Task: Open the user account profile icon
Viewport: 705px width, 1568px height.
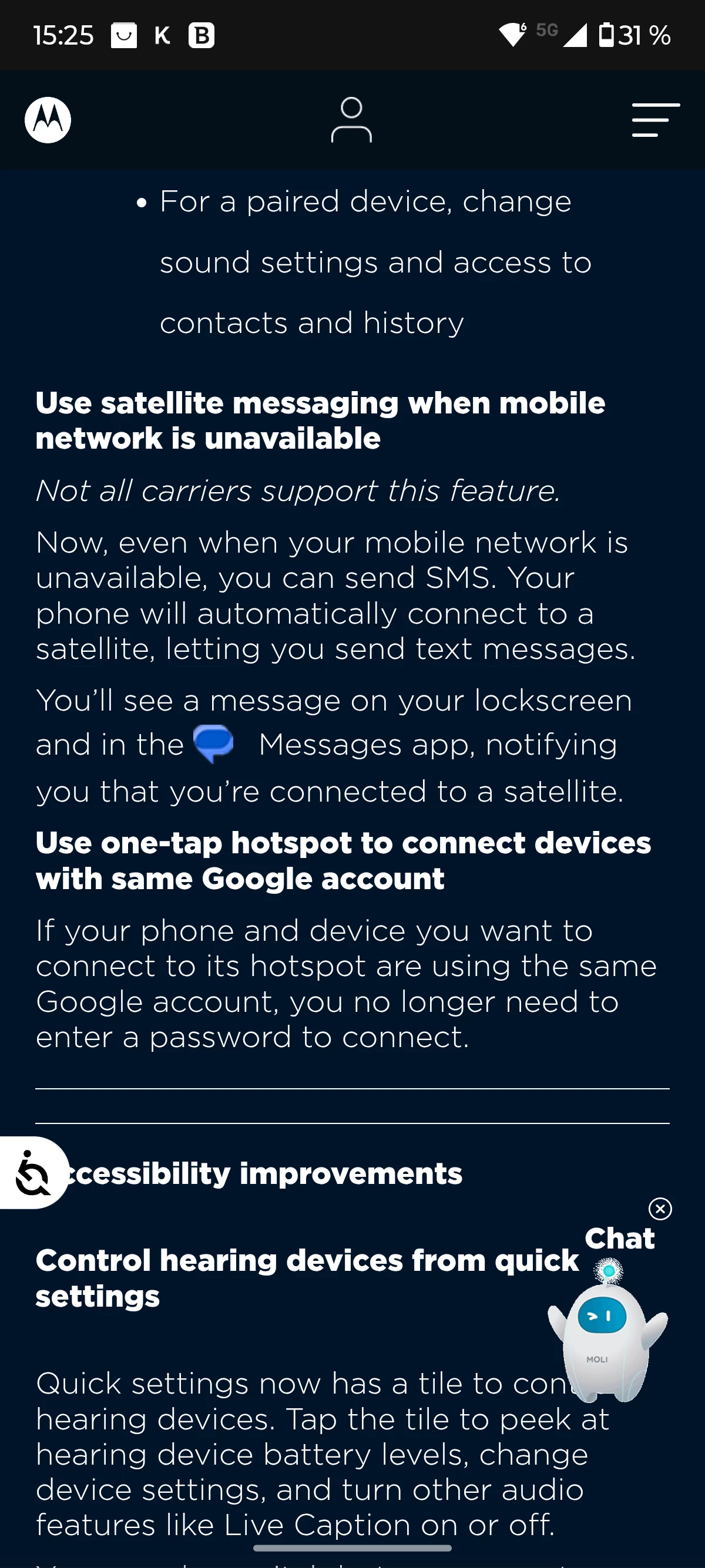Action: coord(351,120)
